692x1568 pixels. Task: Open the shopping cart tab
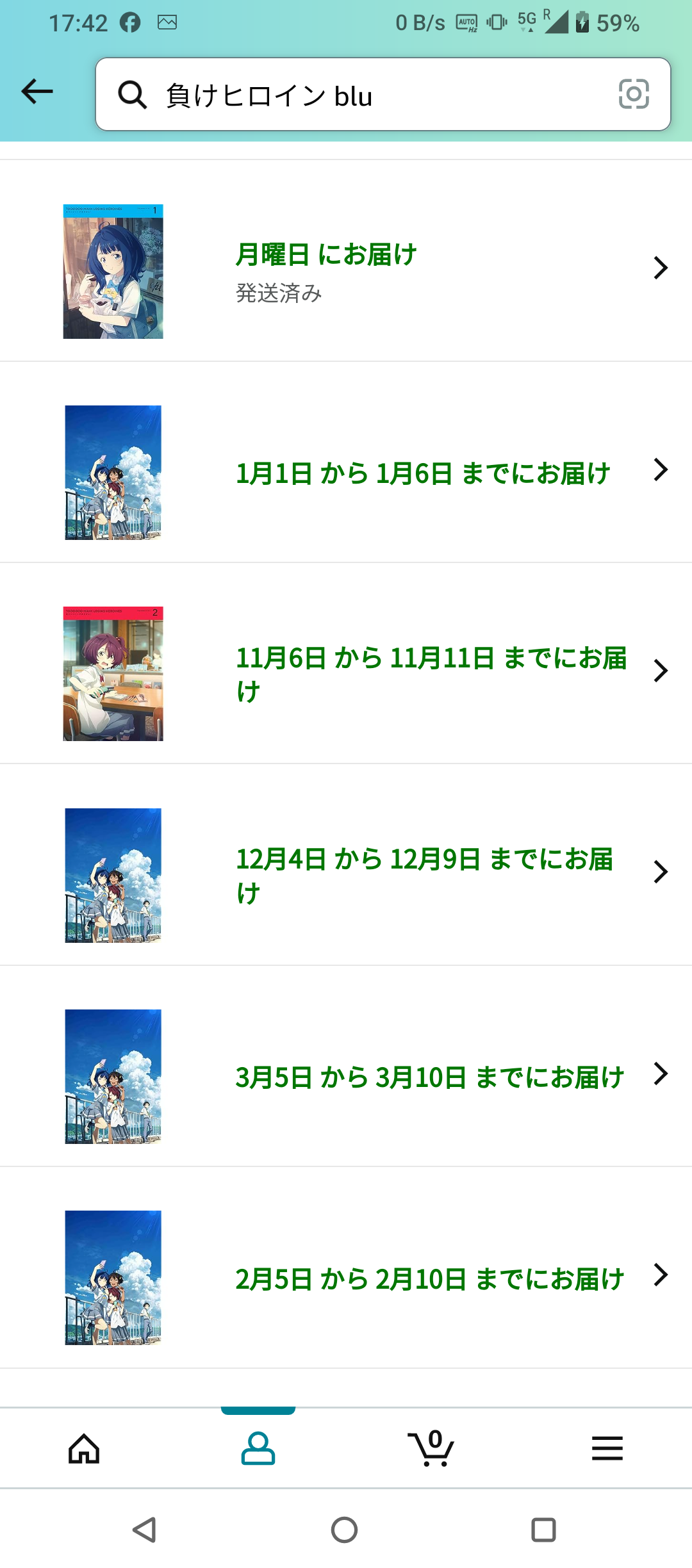point(431,1448)
